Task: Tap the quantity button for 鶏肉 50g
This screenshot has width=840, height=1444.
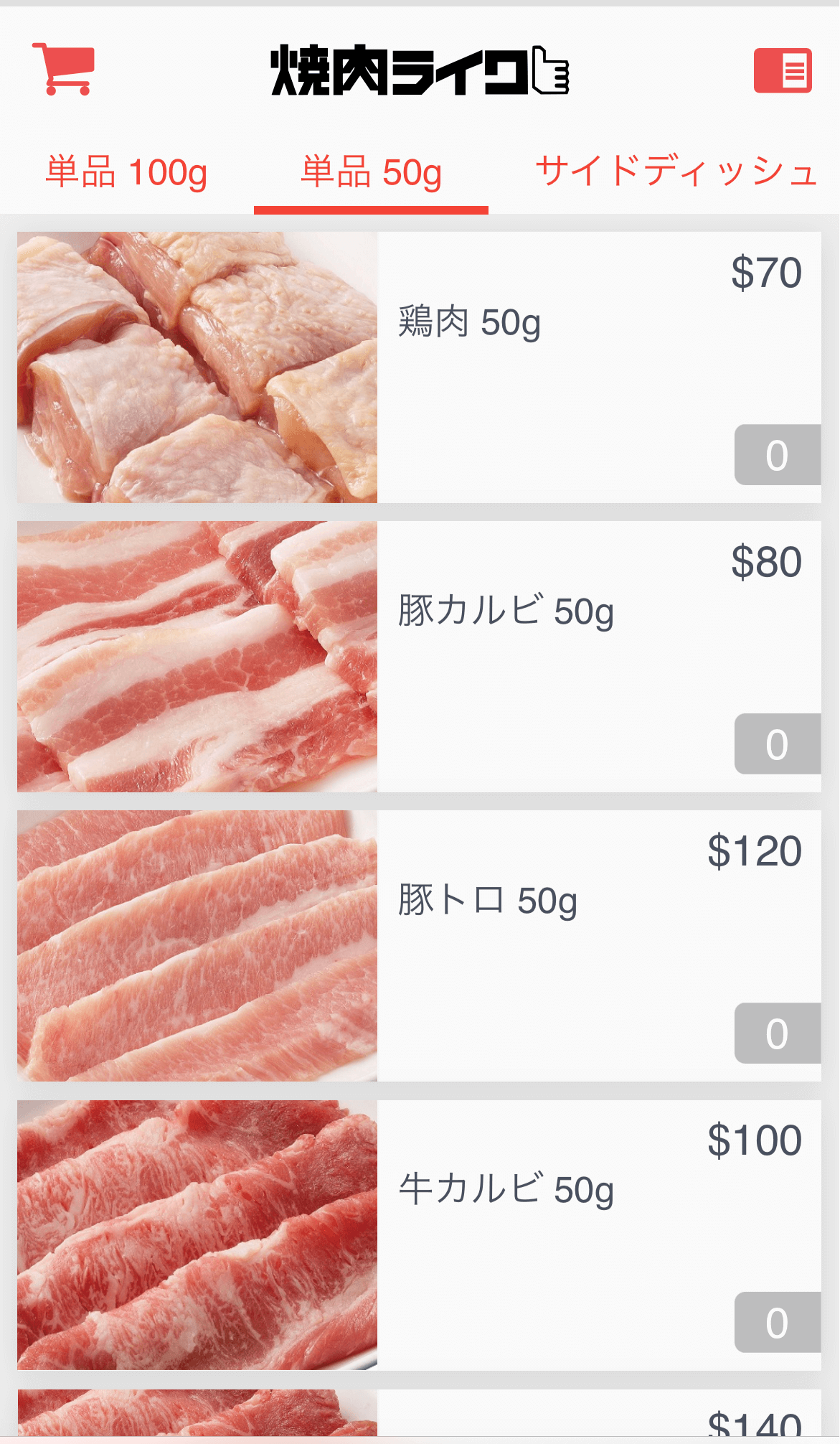Action: pyautogui.click(x=777, y=455)
